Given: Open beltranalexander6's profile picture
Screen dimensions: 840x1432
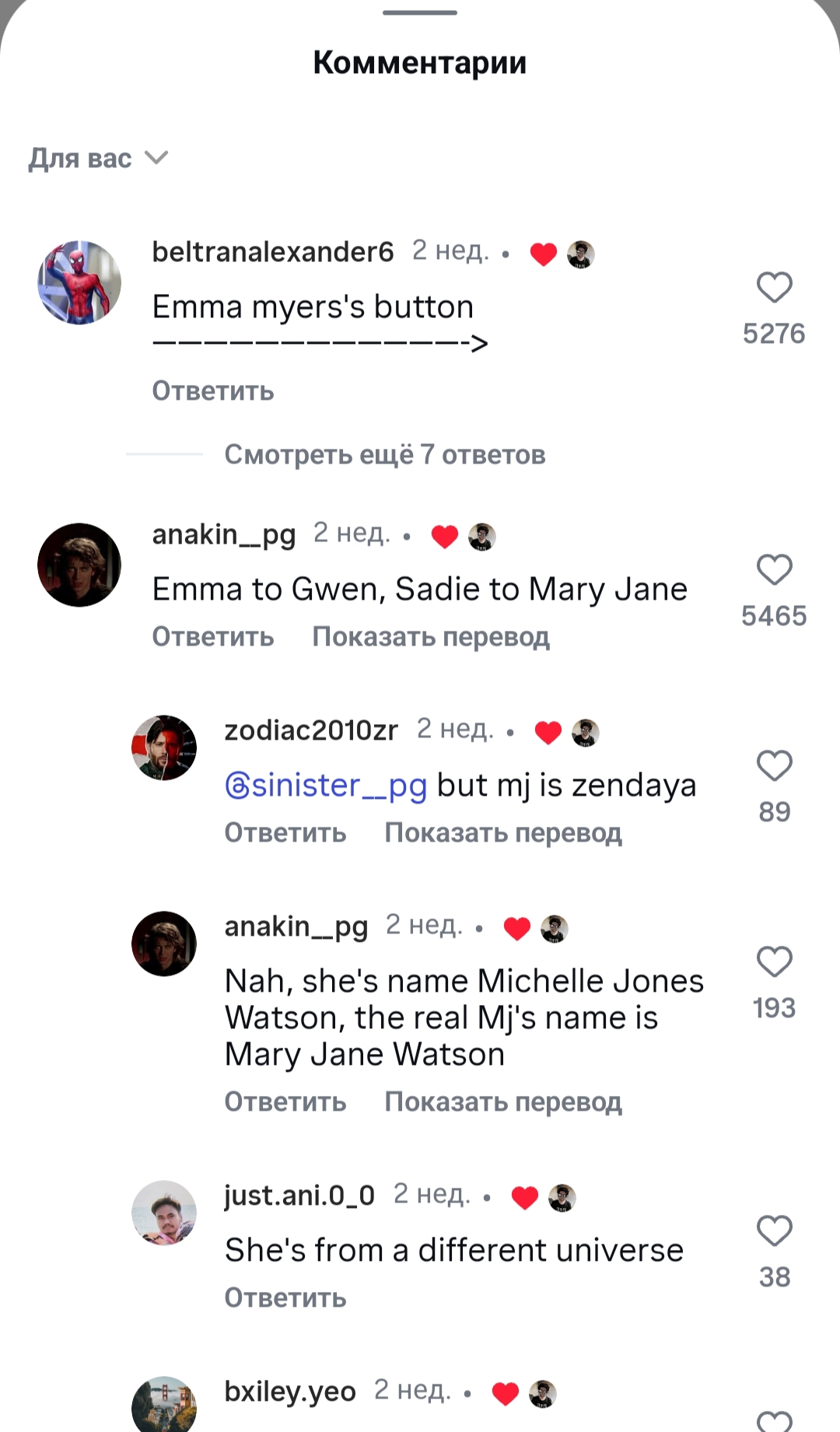Looking at the screenshot, I should (79, 282).
